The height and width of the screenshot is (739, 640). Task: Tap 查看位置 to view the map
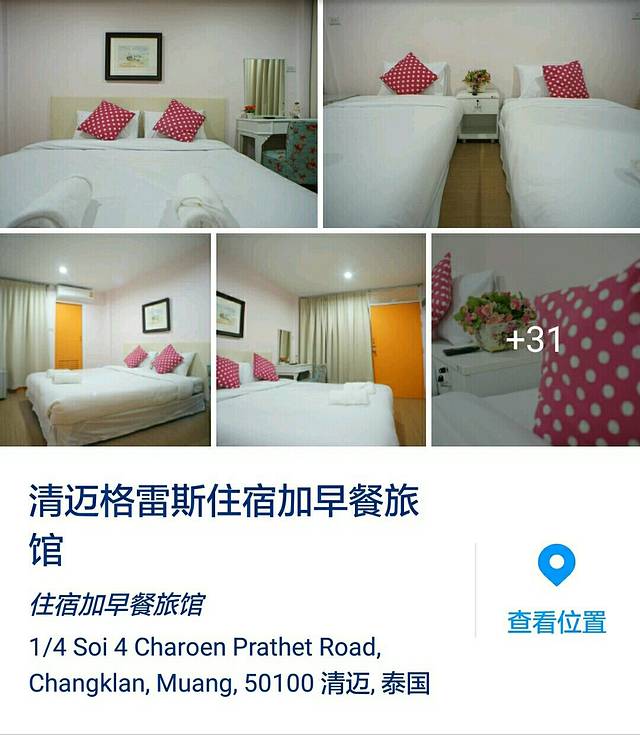tap(556, 593)
